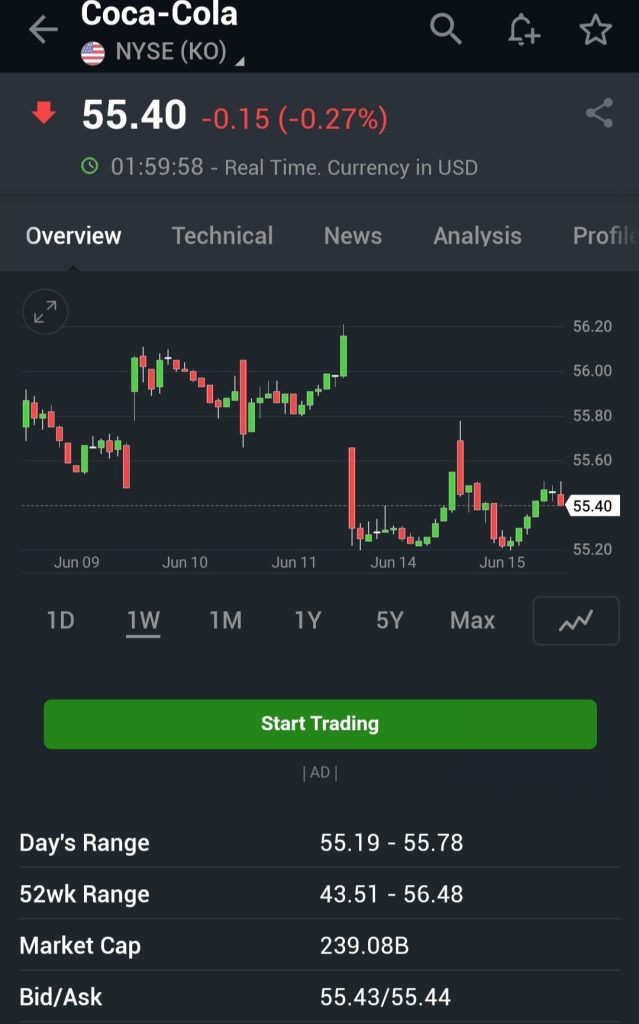Expand the chart to full screen

45,314
